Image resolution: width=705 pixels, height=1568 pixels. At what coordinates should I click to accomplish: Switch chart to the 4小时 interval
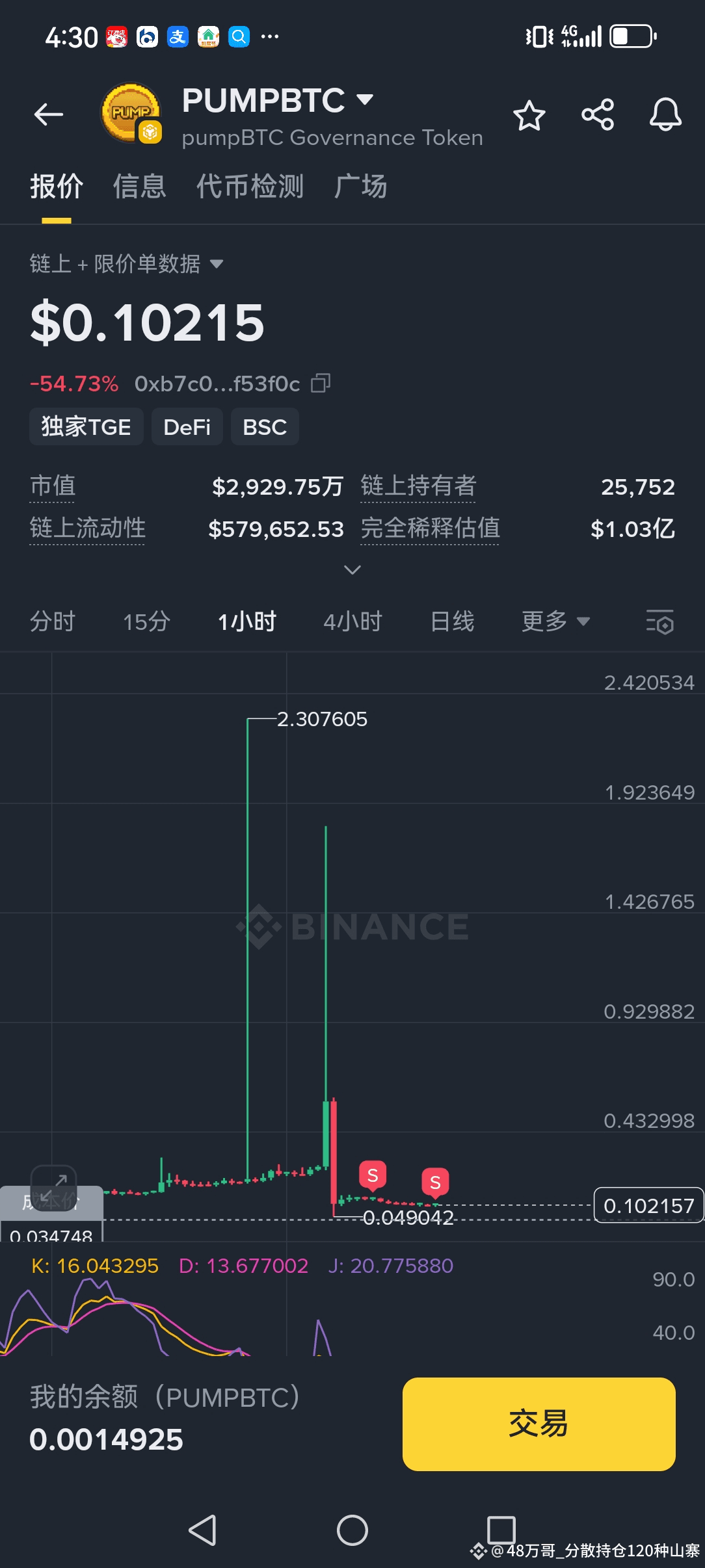[x=353, y=621]
